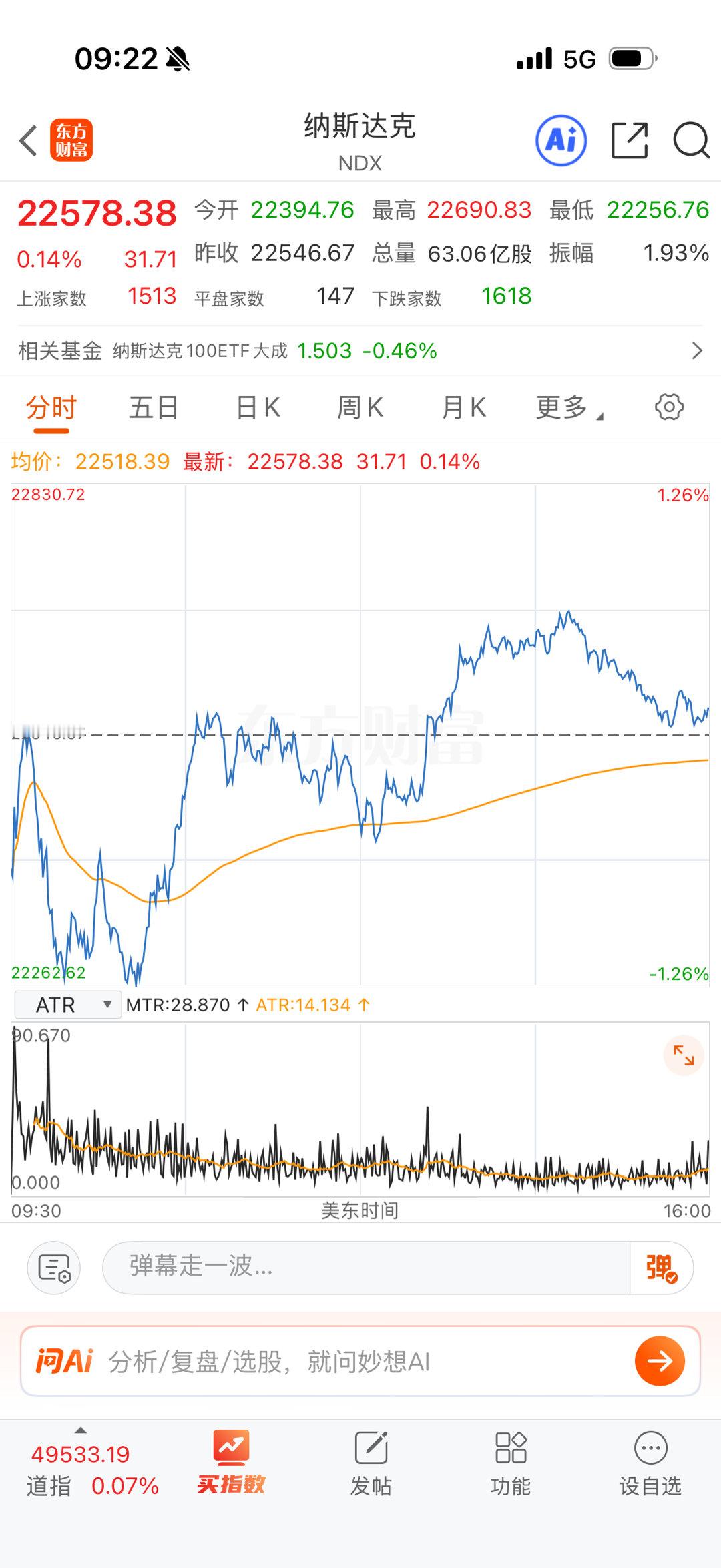Tap the back arrow to exit NDX page
This screenshot has height=1568, width=721.
click(x=27, y=142)
